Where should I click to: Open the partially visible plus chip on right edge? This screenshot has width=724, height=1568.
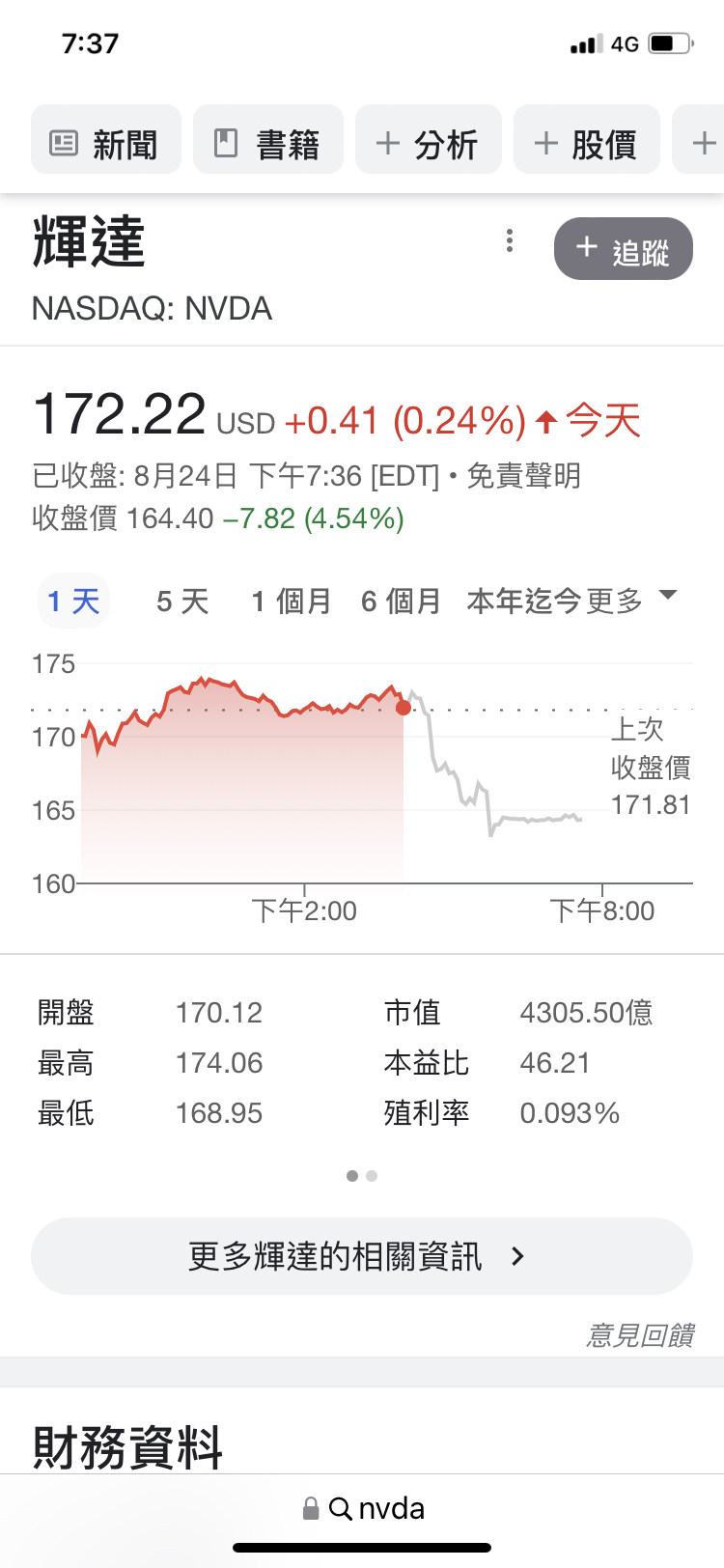705,140
